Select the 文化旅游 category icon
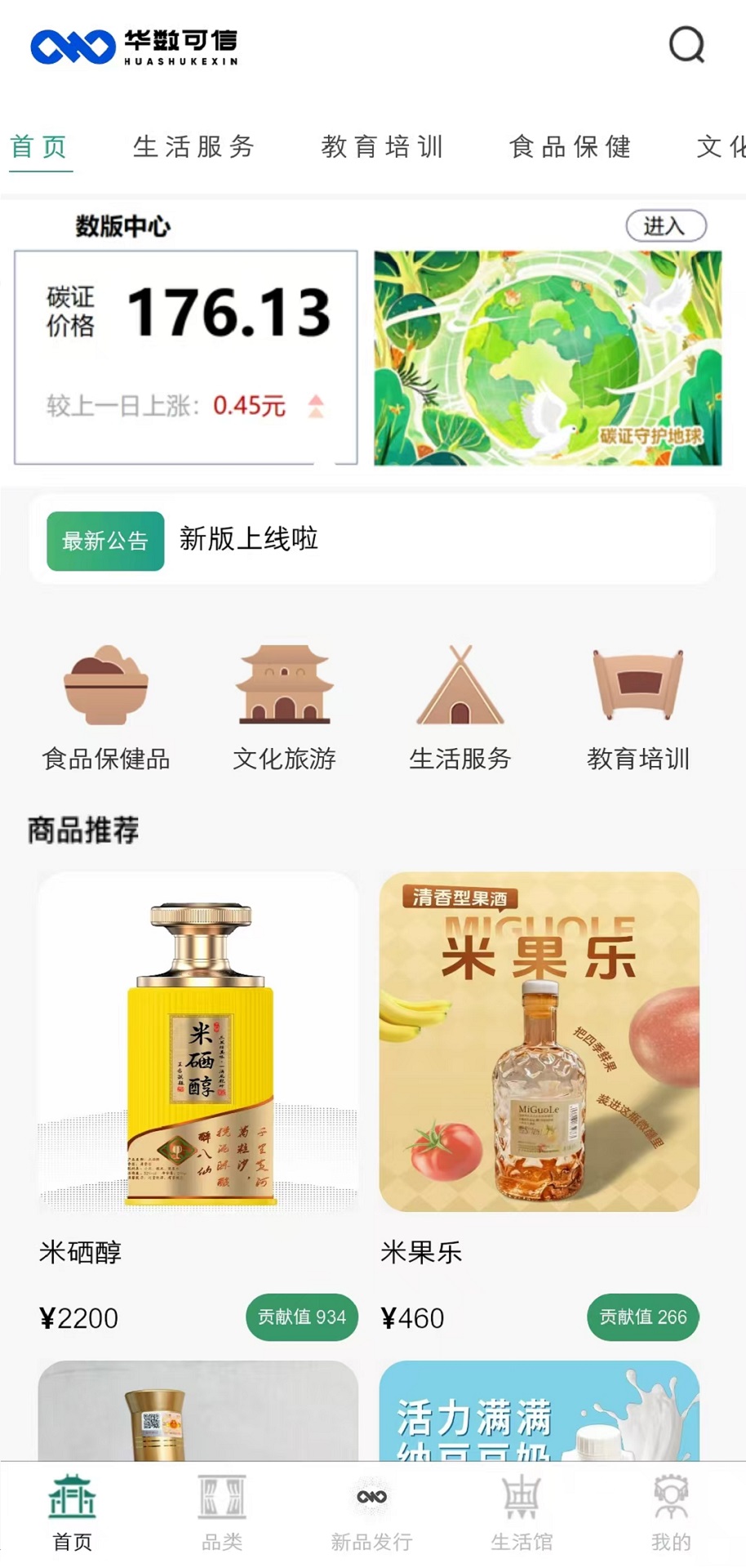The height and width of the screenshot is (1568, 746). [x=284, y=702]
